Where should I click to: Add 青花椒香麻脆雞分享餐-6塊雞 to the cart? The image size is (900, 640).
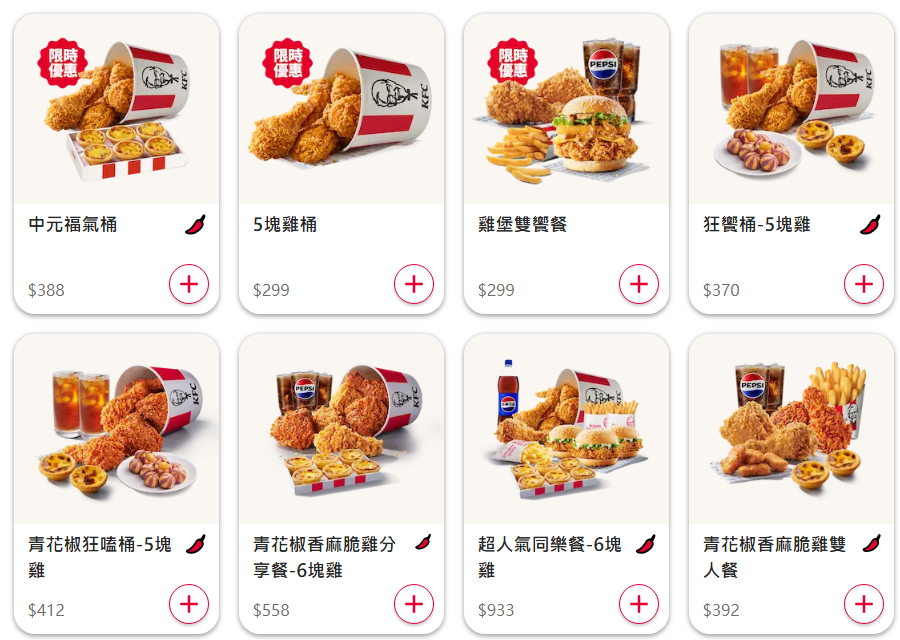coord(414,604)
